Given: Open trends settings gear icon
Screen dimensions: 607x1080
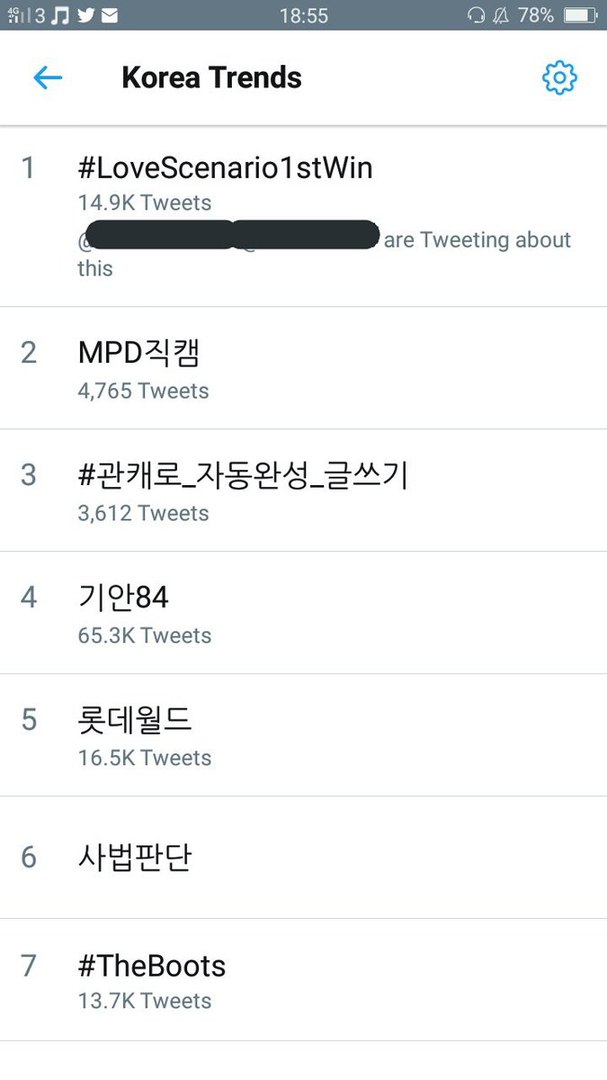Looking at the screenshot, I should (x=559, y=78).
